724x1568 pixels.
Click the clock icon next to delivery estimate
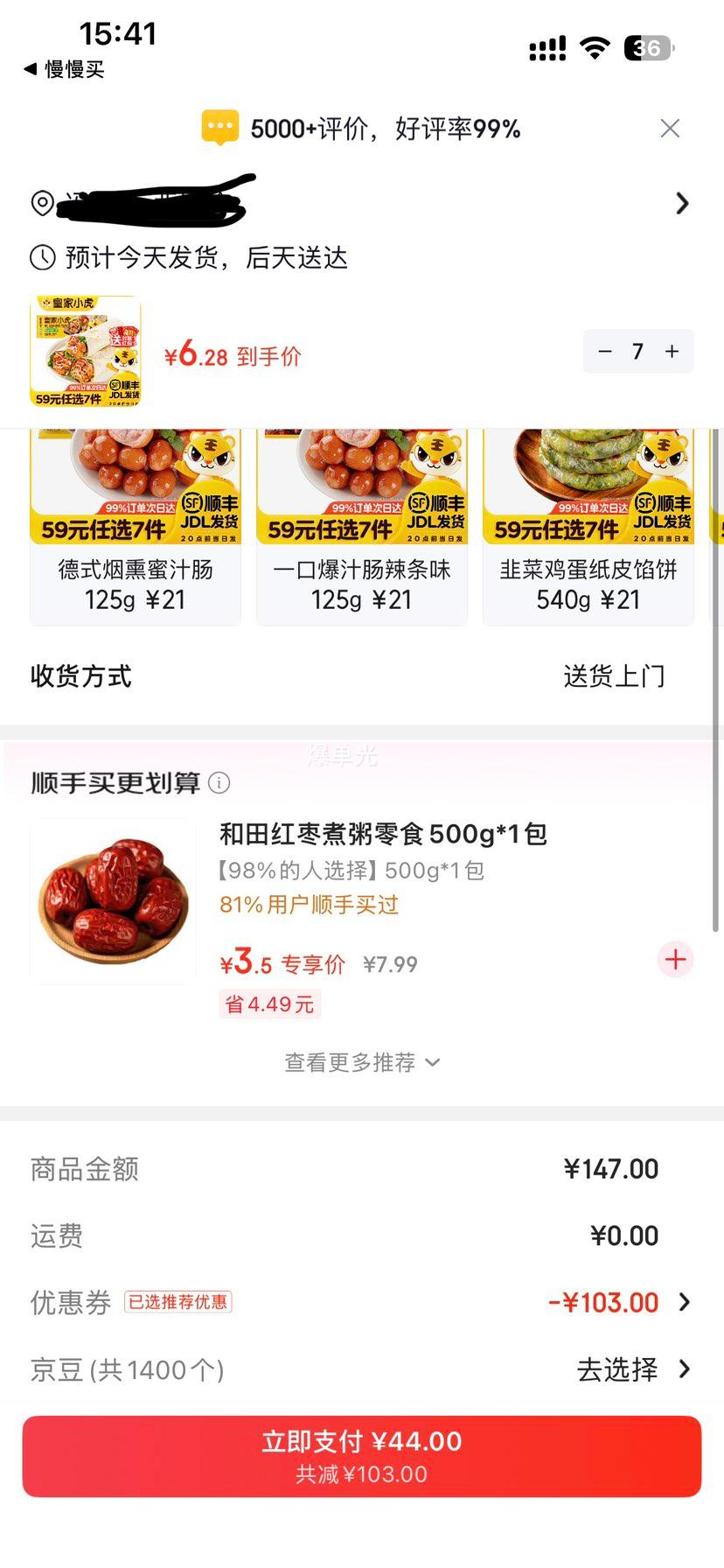pos(41,258)
